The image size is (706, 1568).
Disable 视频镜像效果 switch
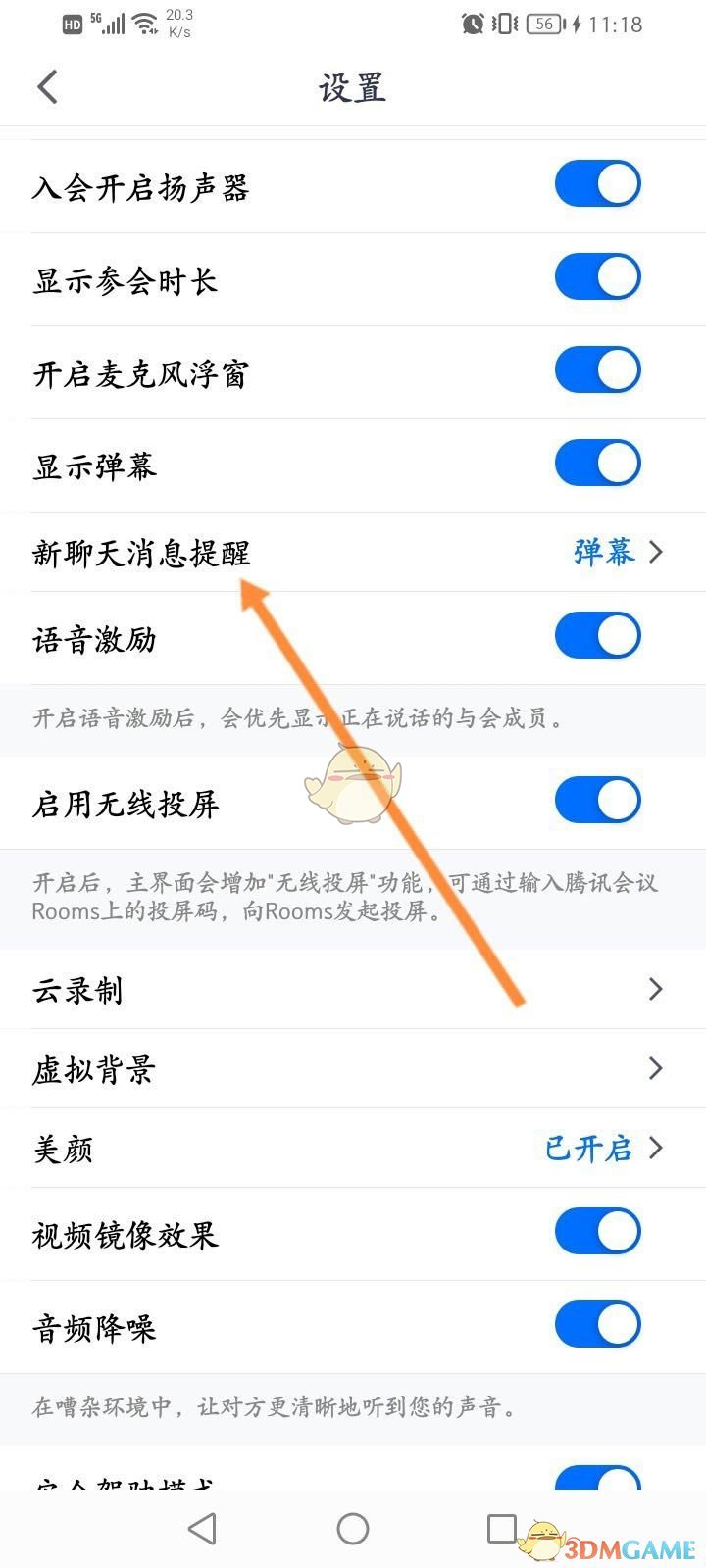pos(597,1232)
